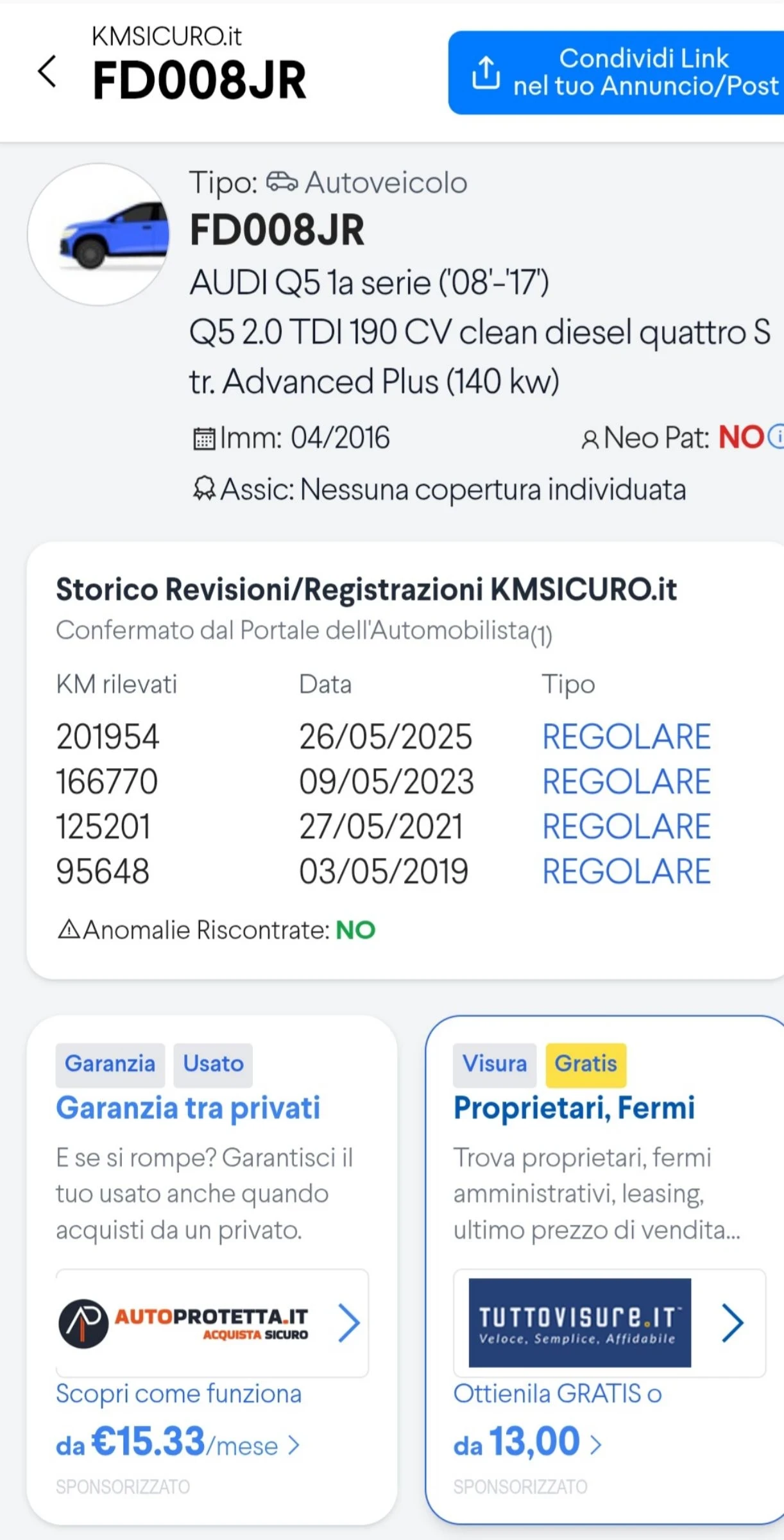The height and width of the screenshot is (1540, 784).
Task: Tap the car type Autoveicolo icon
Action: tap(282, 182)
